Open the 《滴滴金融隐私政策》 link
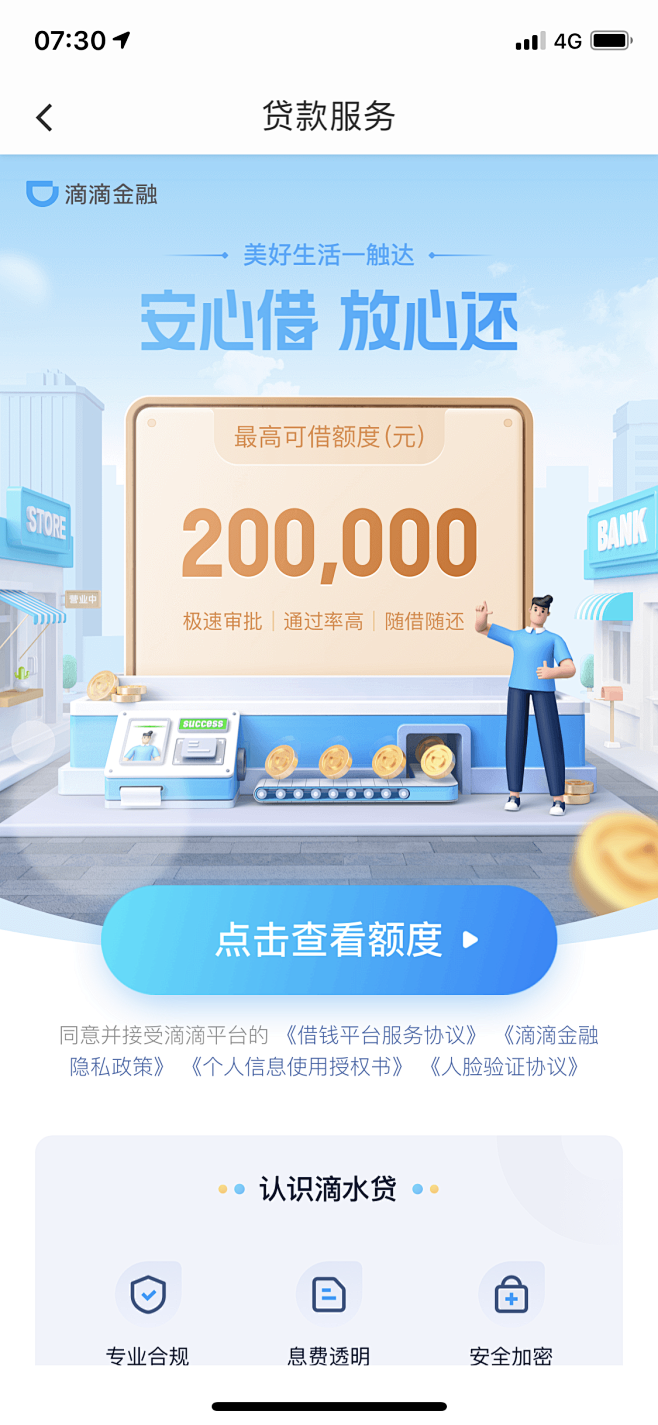 (549, 1035)
